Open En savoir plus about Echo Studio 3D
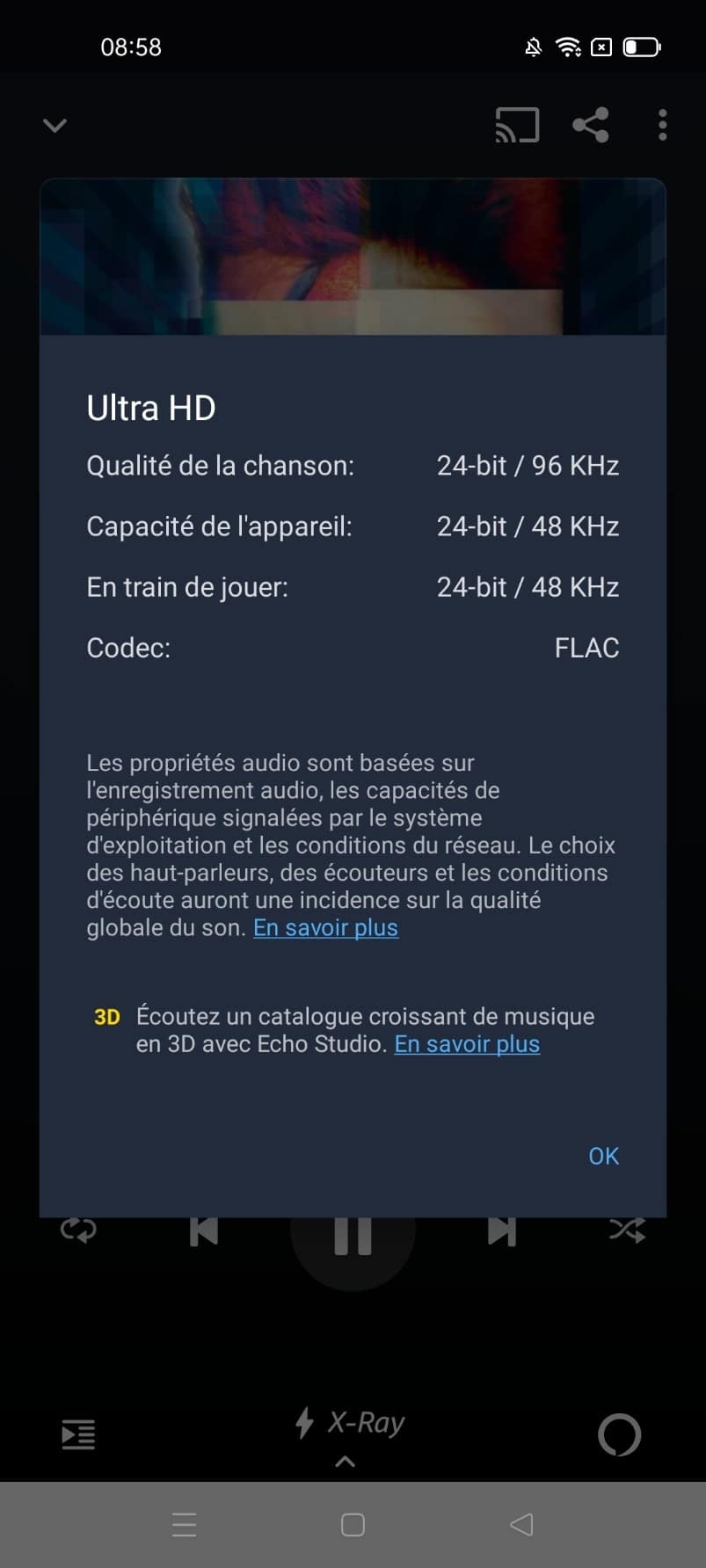This screenshot has width=706, height=1568. click(467, 1044)
